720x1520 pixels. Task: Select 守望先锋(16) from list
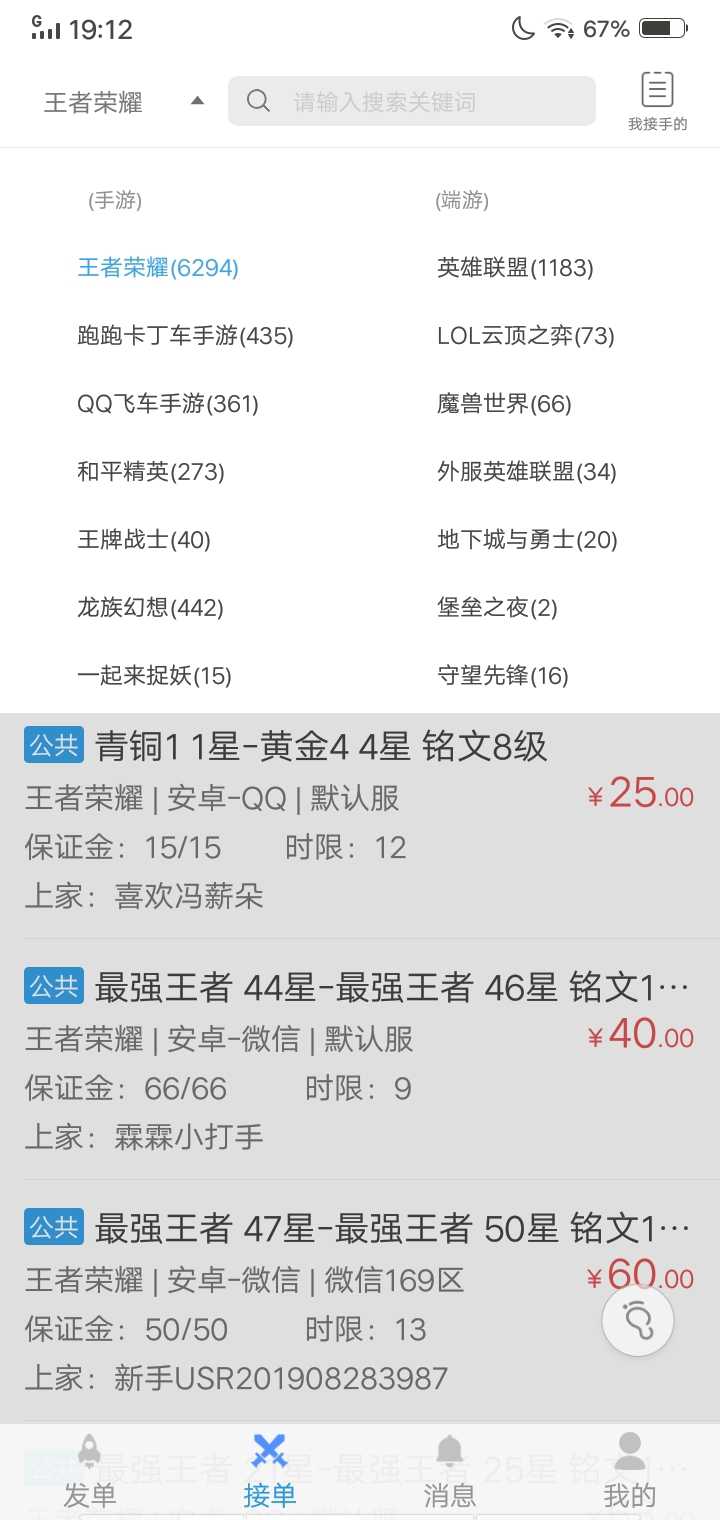coord(502,676)
